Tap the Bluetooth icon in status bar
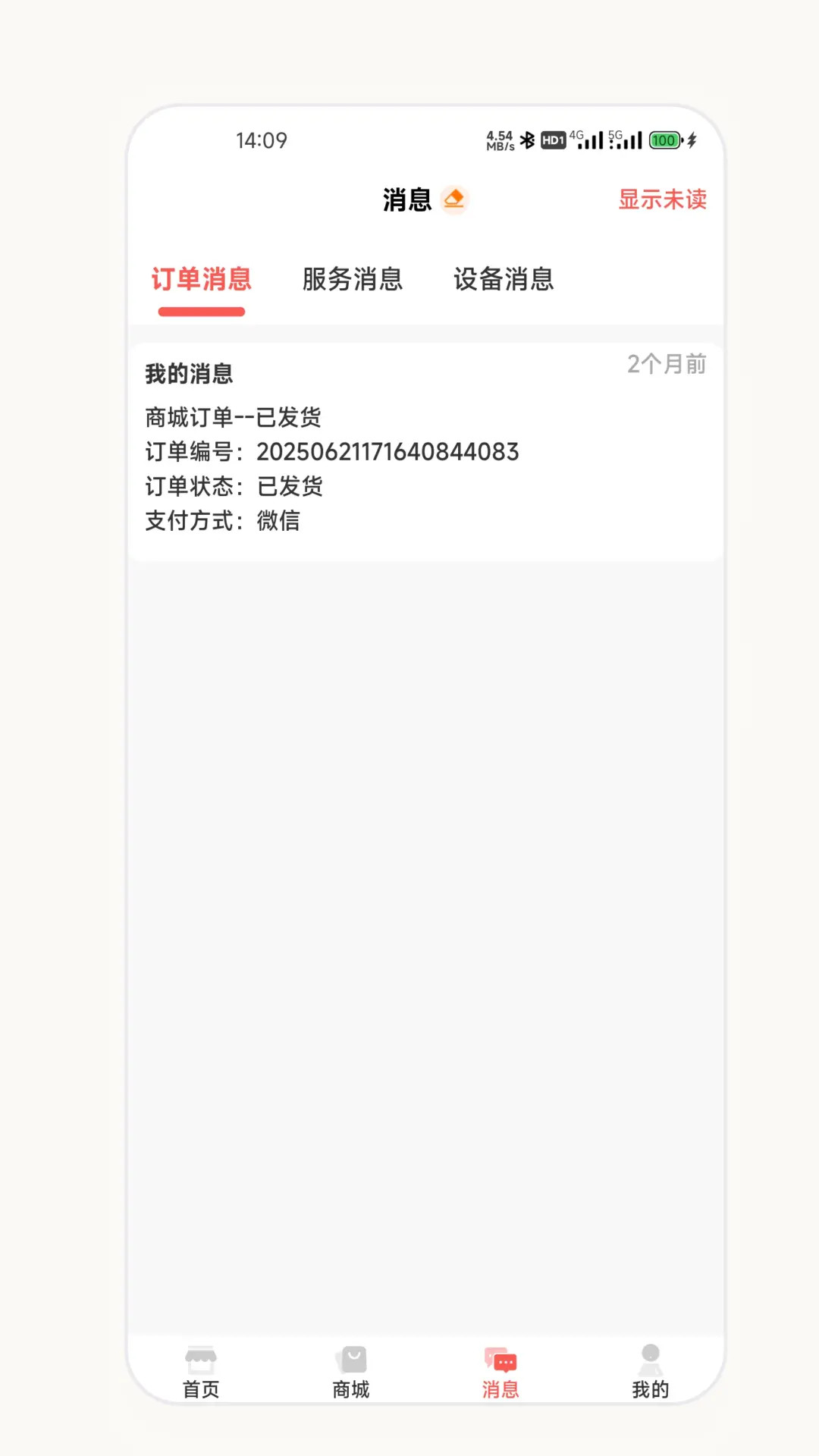The height and width of the screenshot is (1456, 819). [526, 139]
